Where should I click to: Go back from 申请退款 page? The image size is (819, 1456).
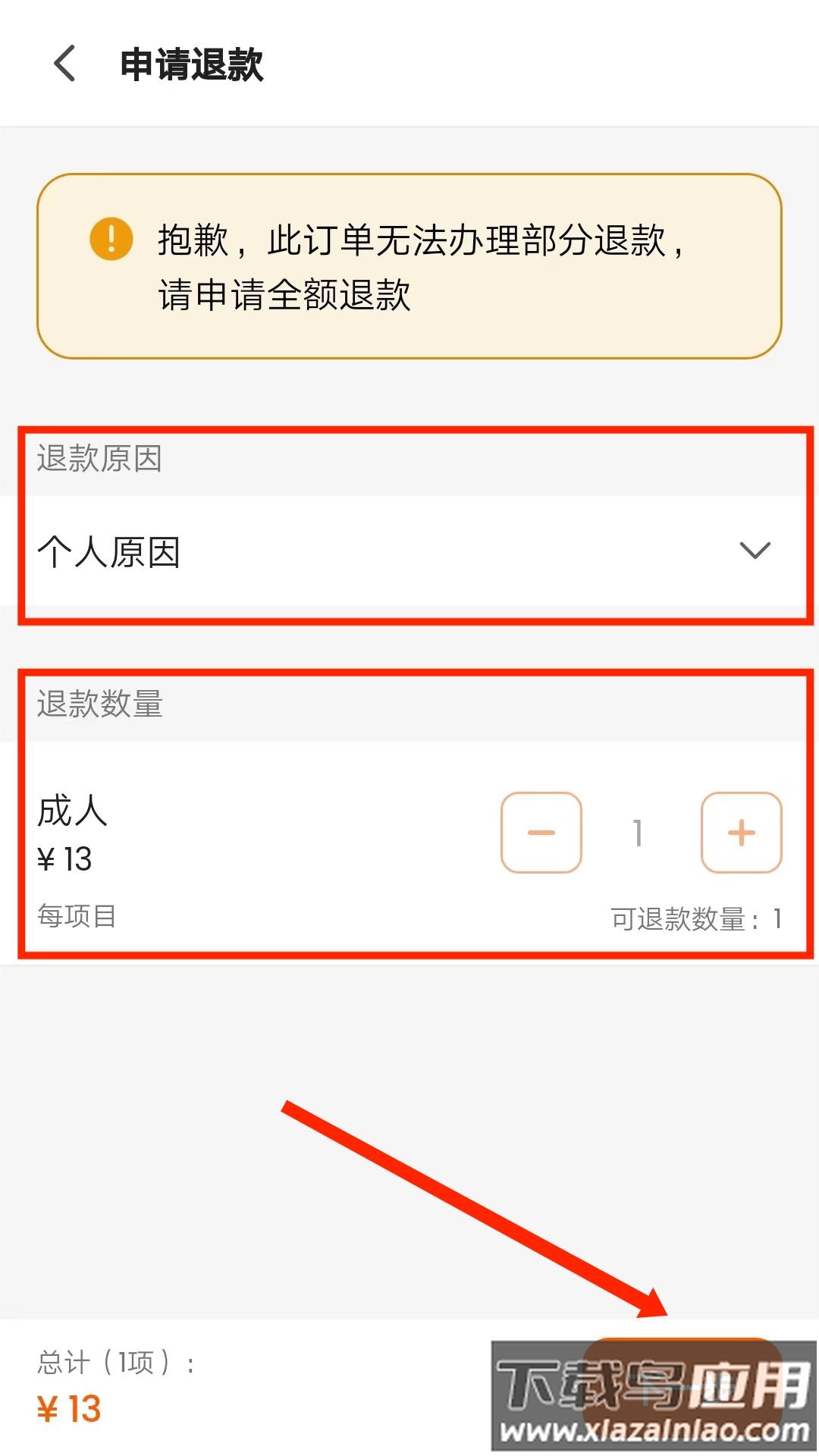tap(66, 64)
